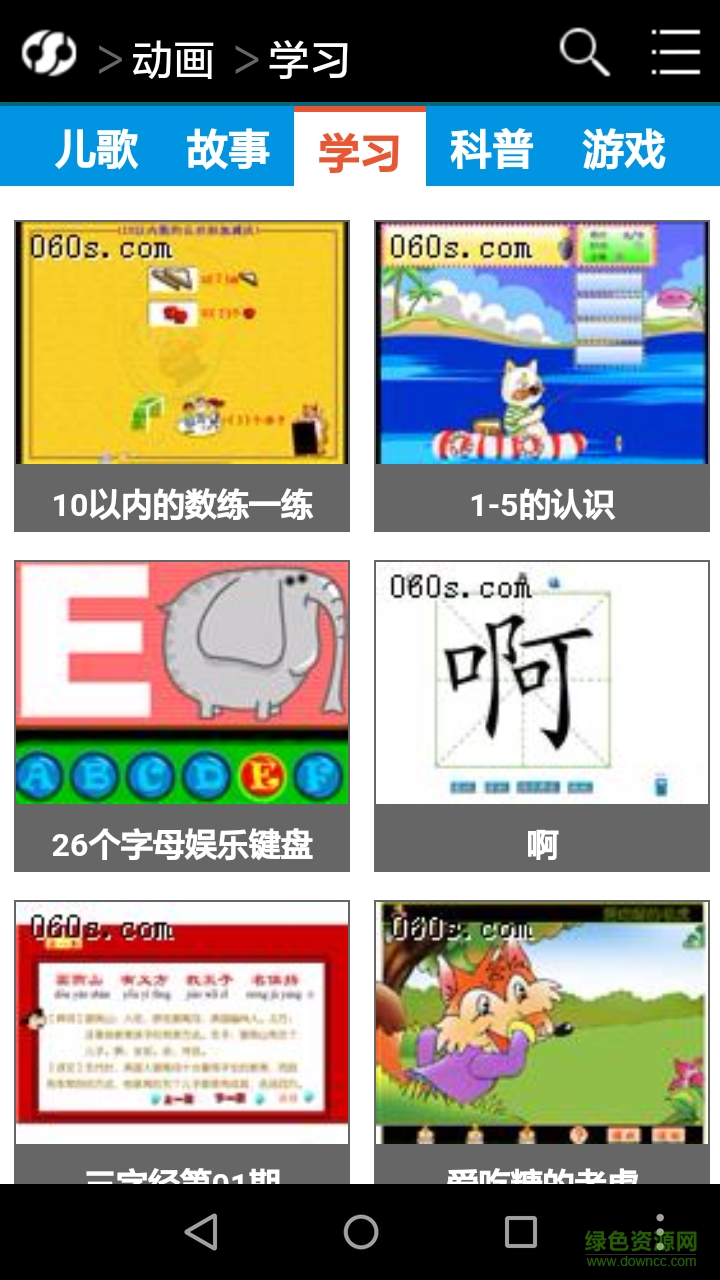The width and height of the screenshot is (720, 1280).
Task: Click the 啊 title text below its thumbnail
Action: tap(541, 843)
